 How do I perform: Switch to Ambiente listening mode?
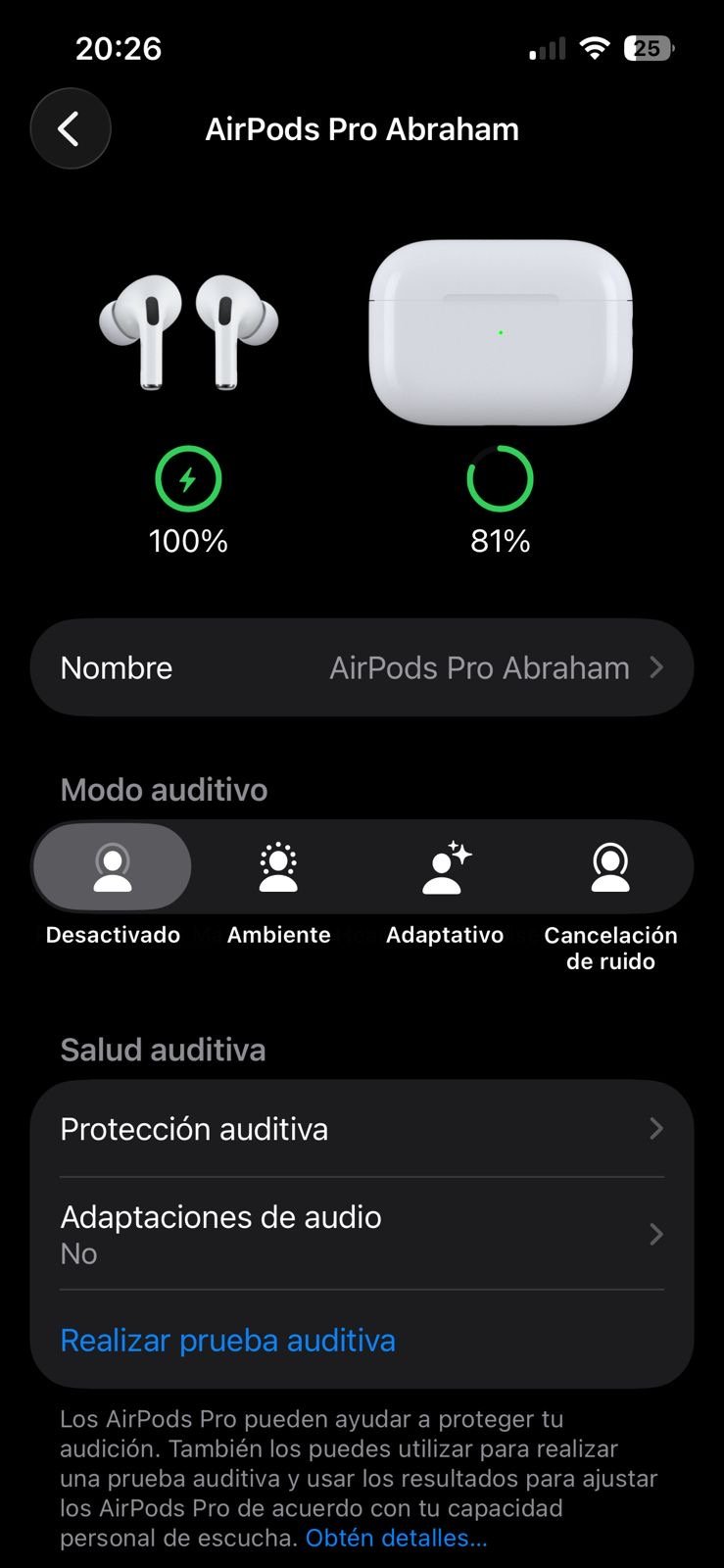point(279,867)
